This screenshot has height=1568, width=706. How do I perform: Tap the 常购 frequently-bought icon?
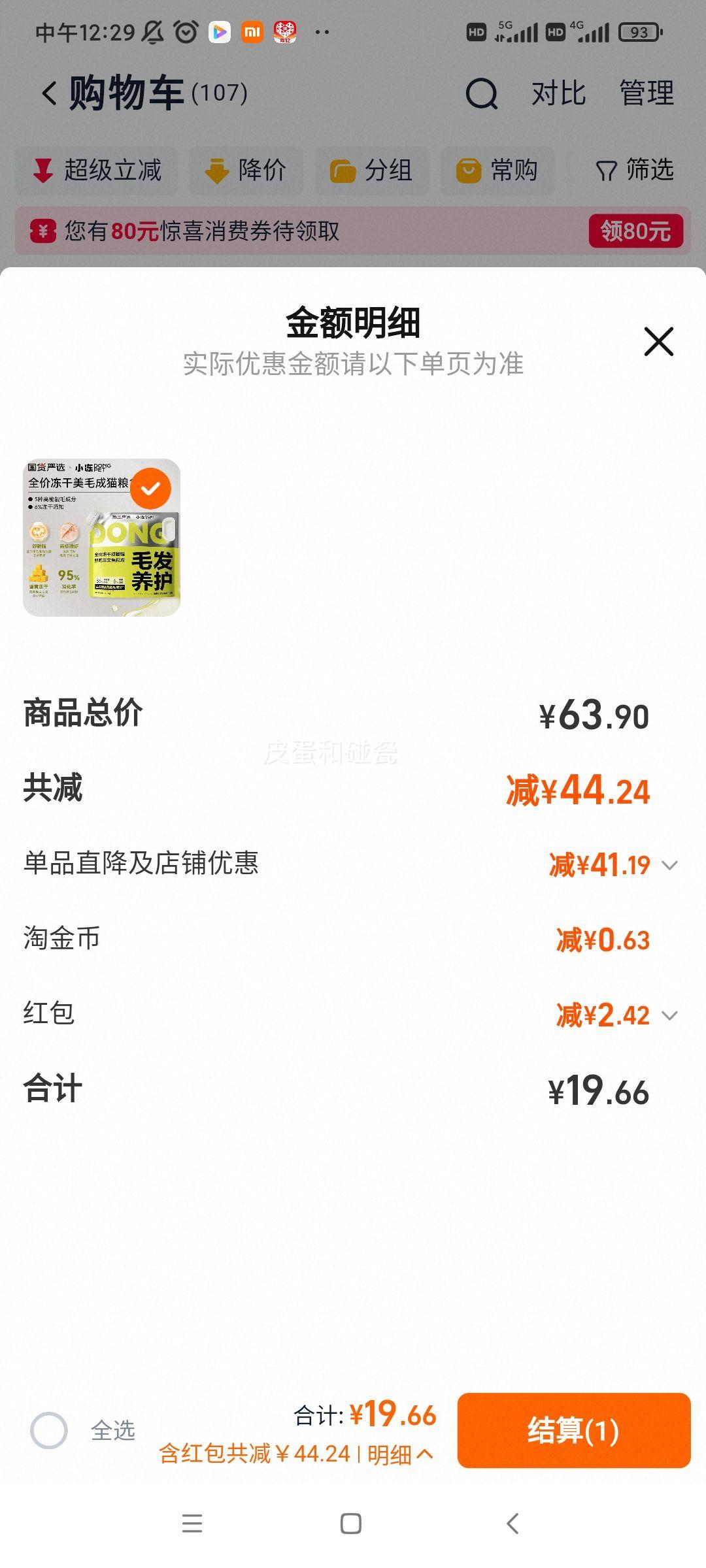pyautogui.click(x=468, y=171)
